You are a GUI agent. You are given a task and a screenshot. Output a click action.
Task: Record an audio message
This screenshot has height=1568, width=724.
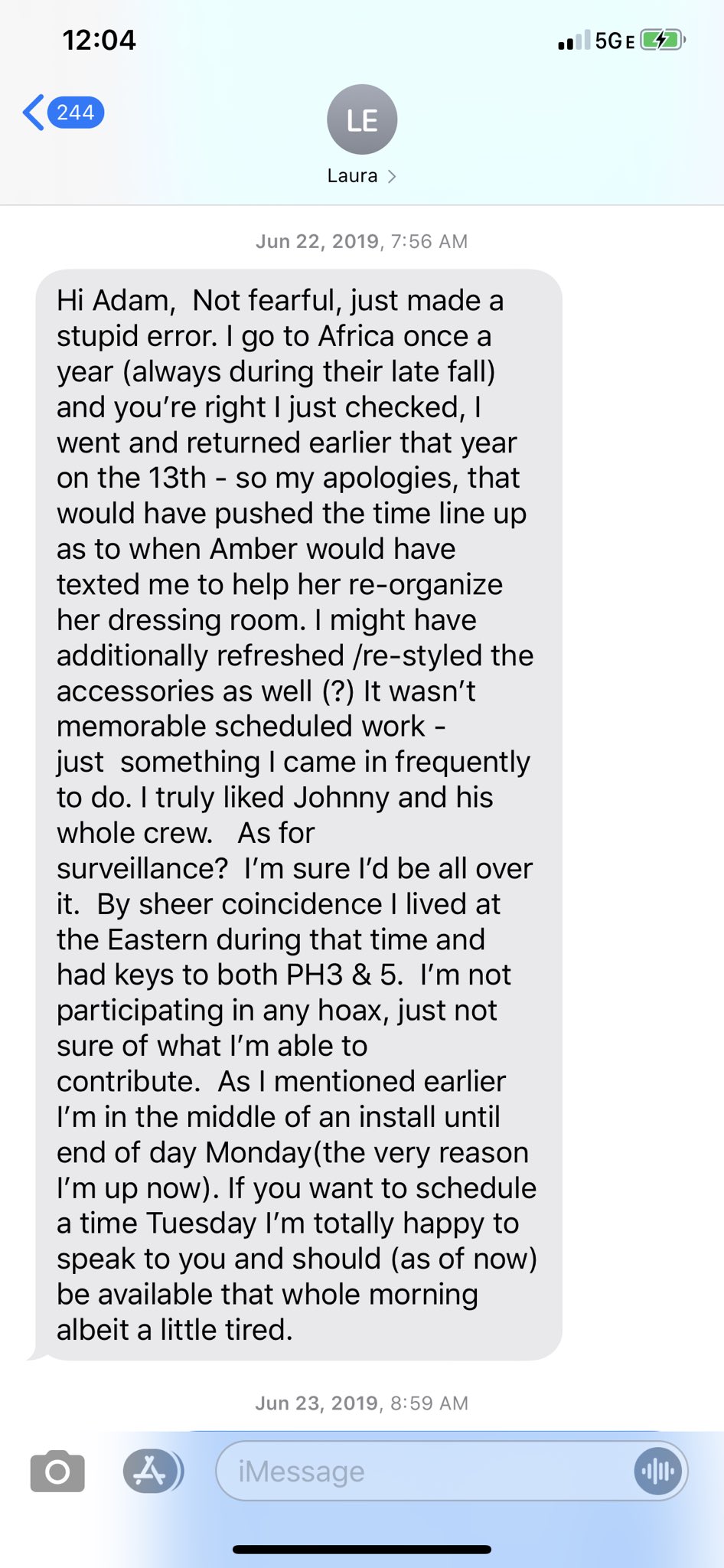coord(658,1471)
